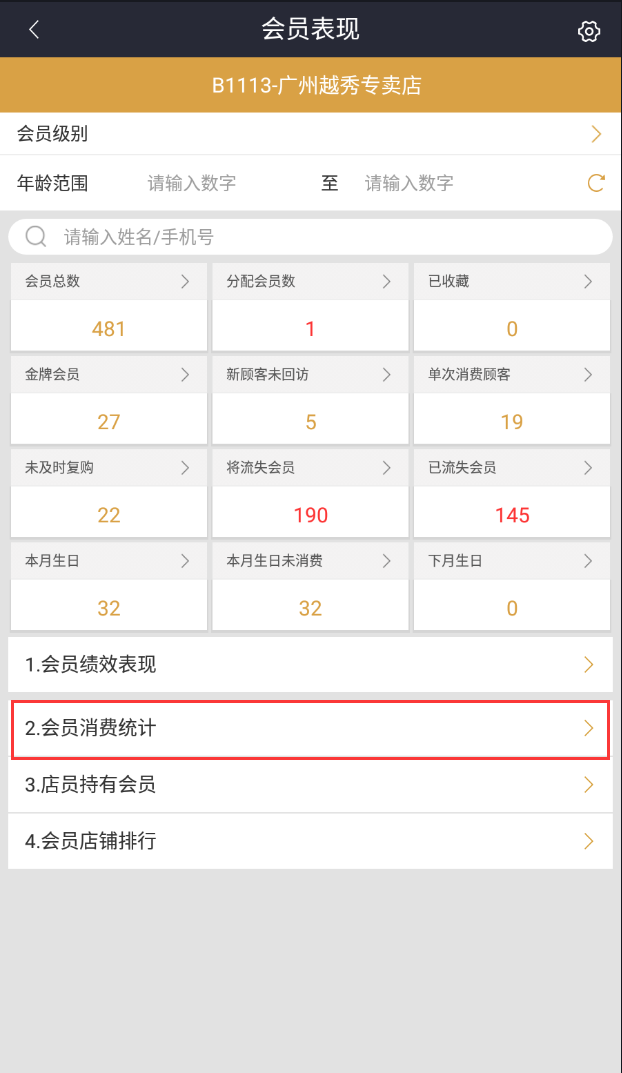Image resolution: width=622 pixels, height=1073 pixels.
Task: View the 分配会员数 card
Action: coord(310,306)
